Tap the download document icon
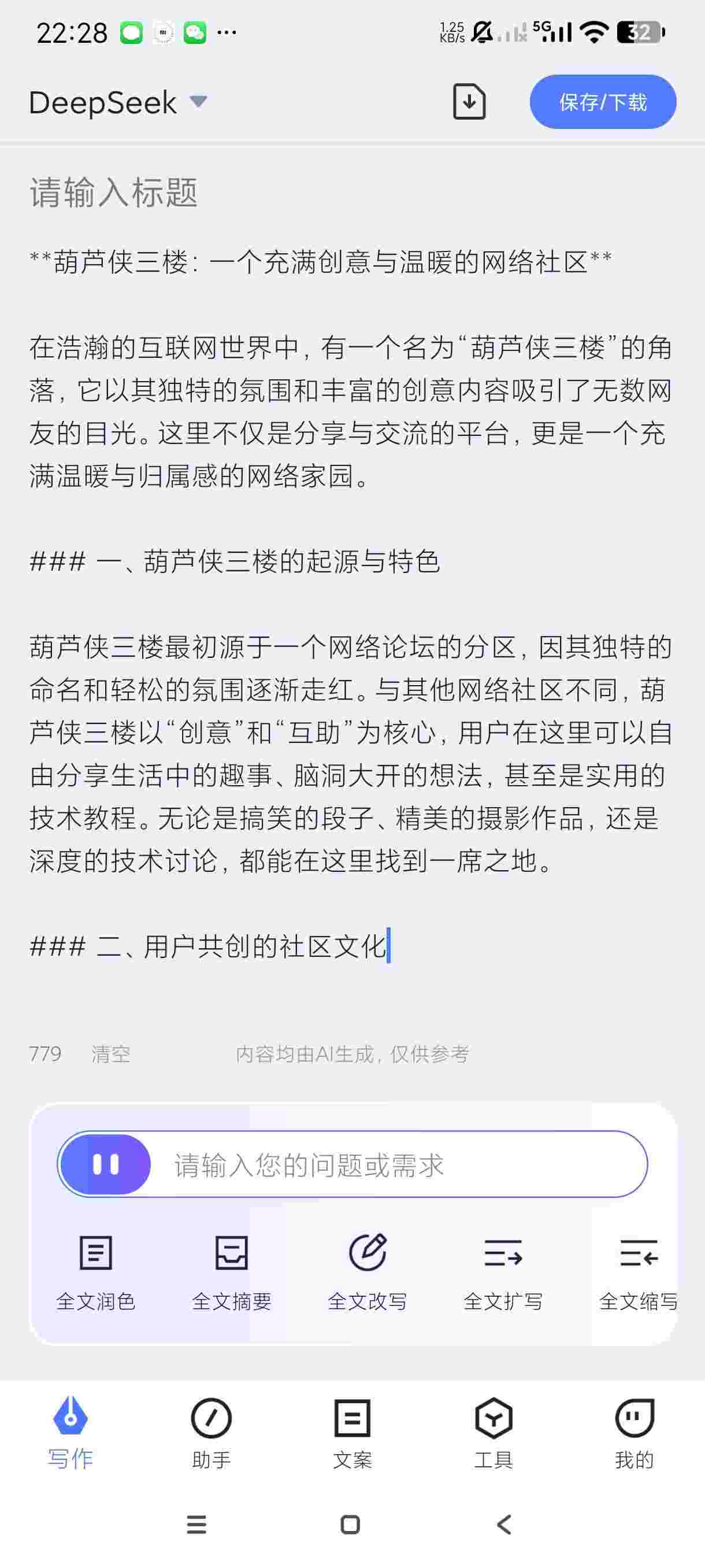 click(469, 102)
